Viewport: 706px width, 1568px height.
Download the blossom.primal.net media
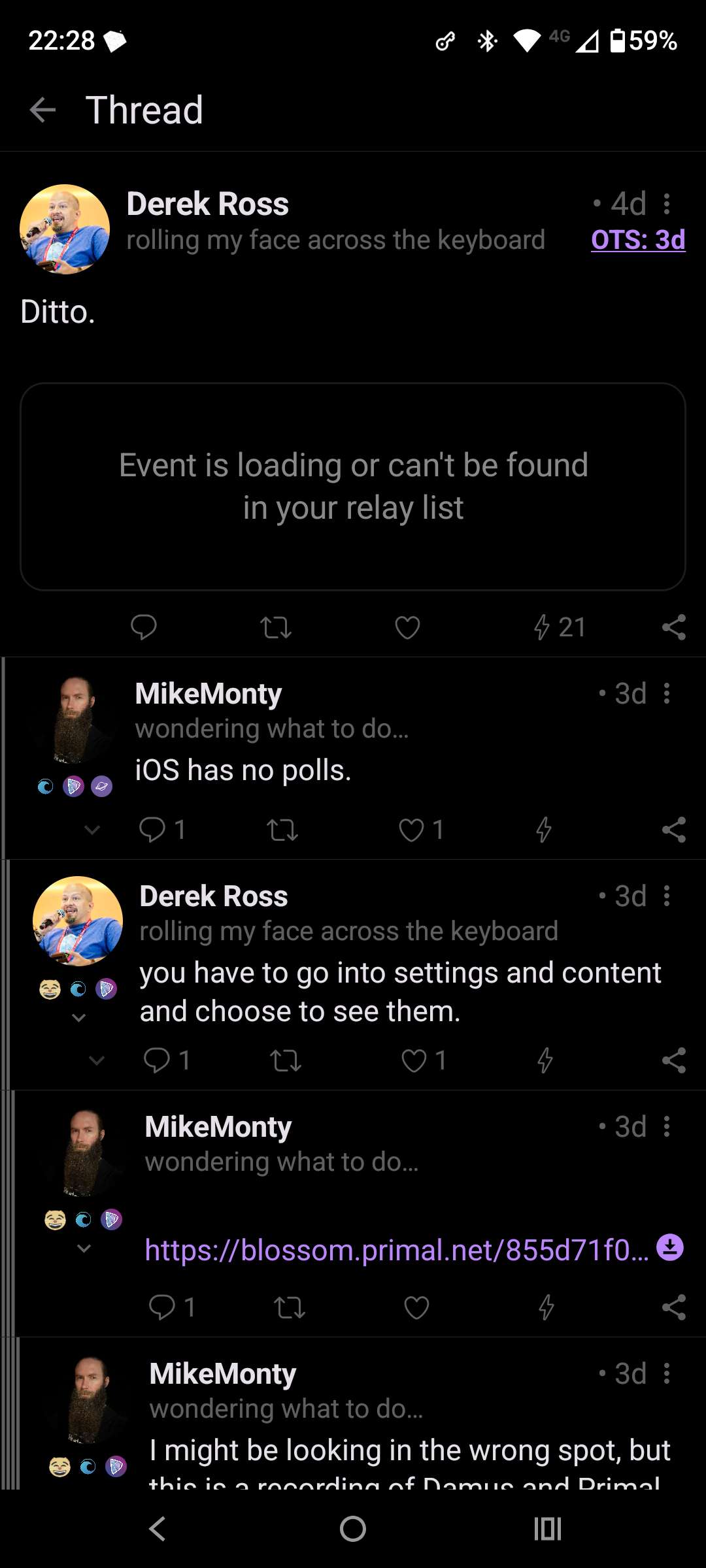pos(670,1247)
